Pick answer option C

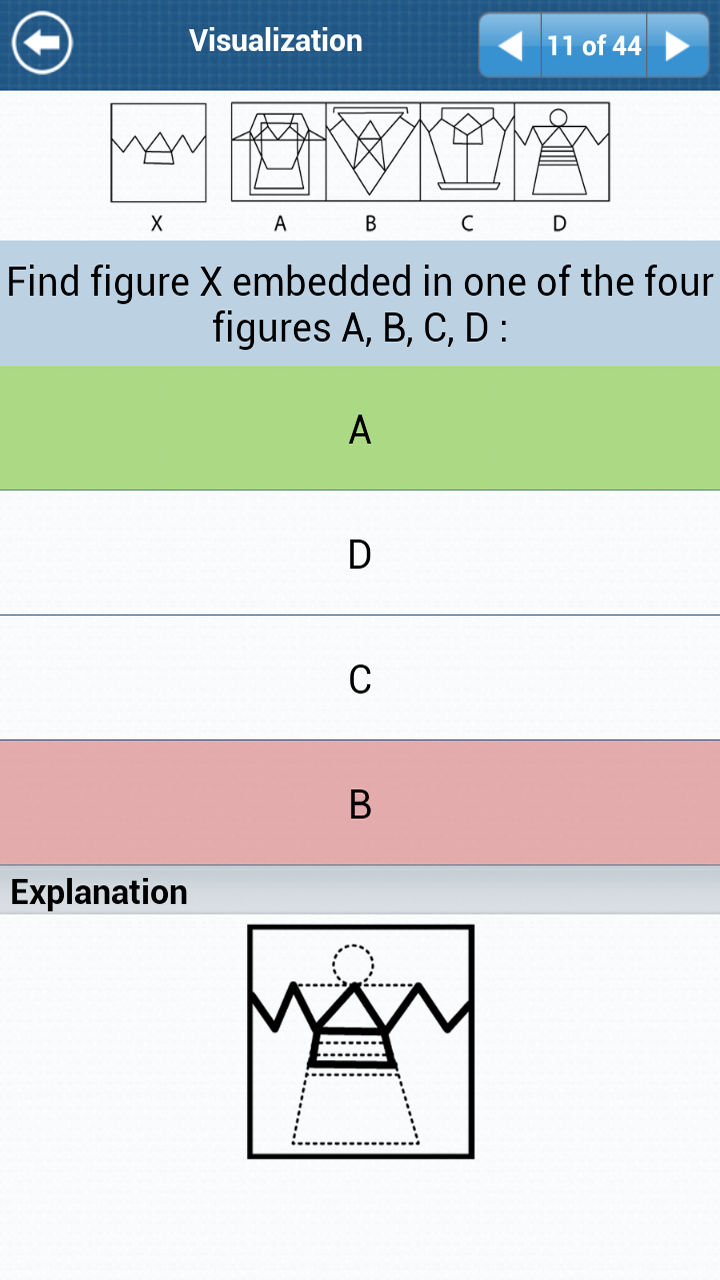click(360, 678)
